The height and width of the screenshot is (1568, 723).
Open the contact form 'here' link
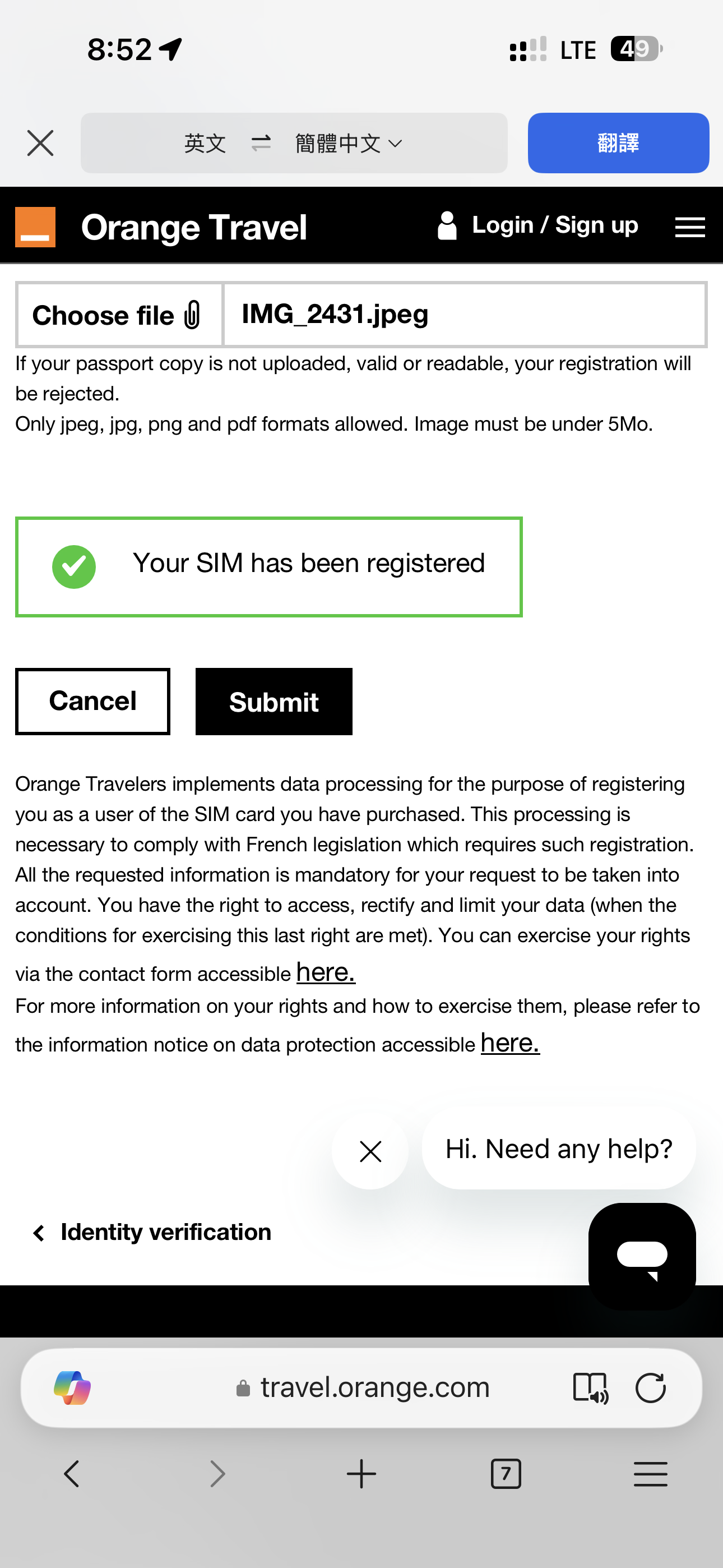[326, 972]
